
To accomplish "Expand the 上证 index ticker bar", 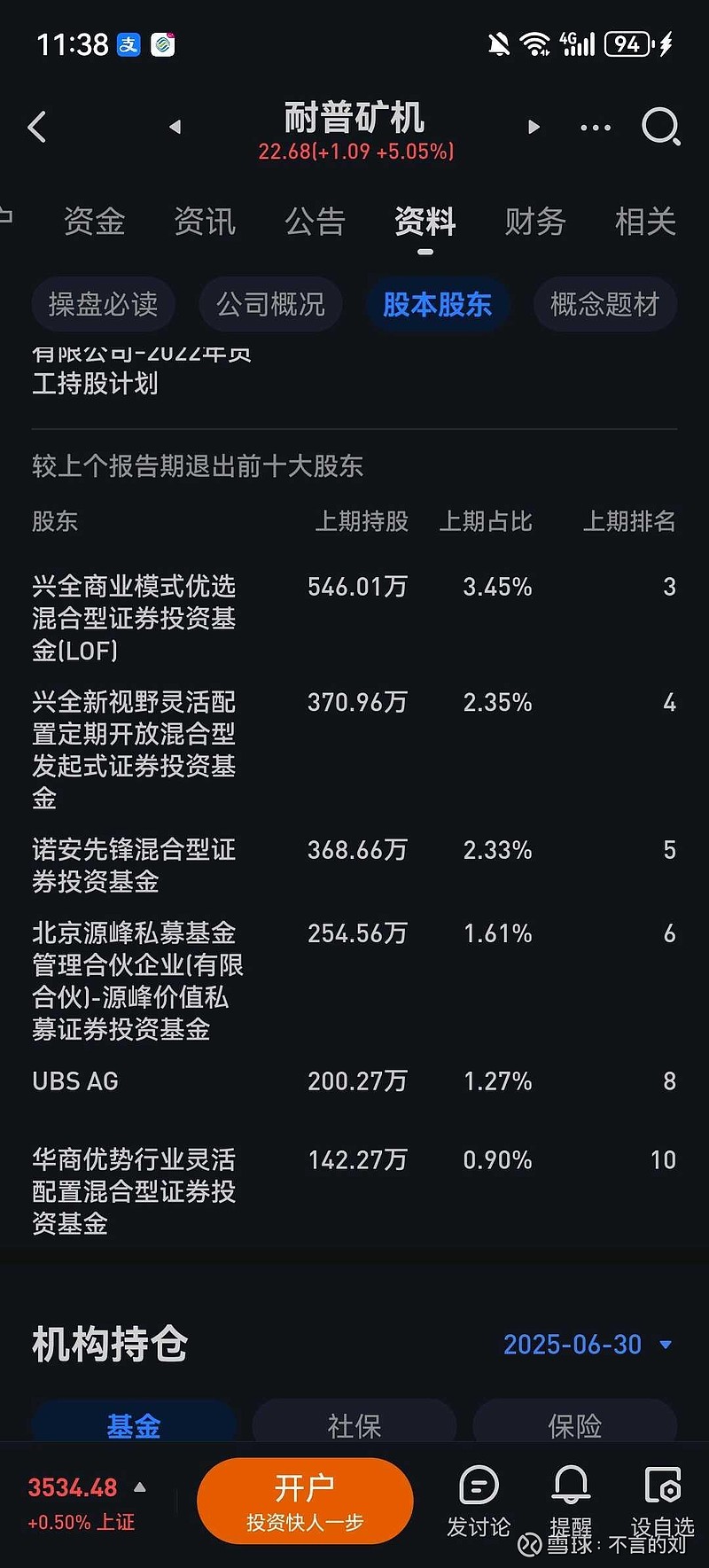I will (x=86, y=1502).
